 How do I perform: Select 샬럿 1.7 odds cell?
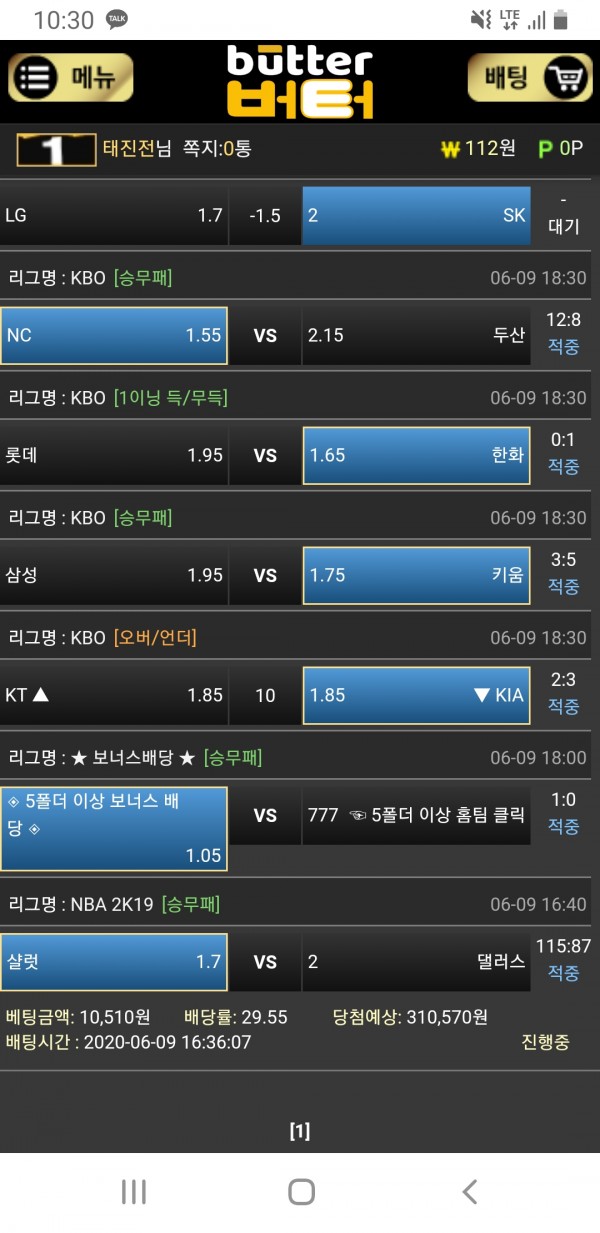point(114,962)
